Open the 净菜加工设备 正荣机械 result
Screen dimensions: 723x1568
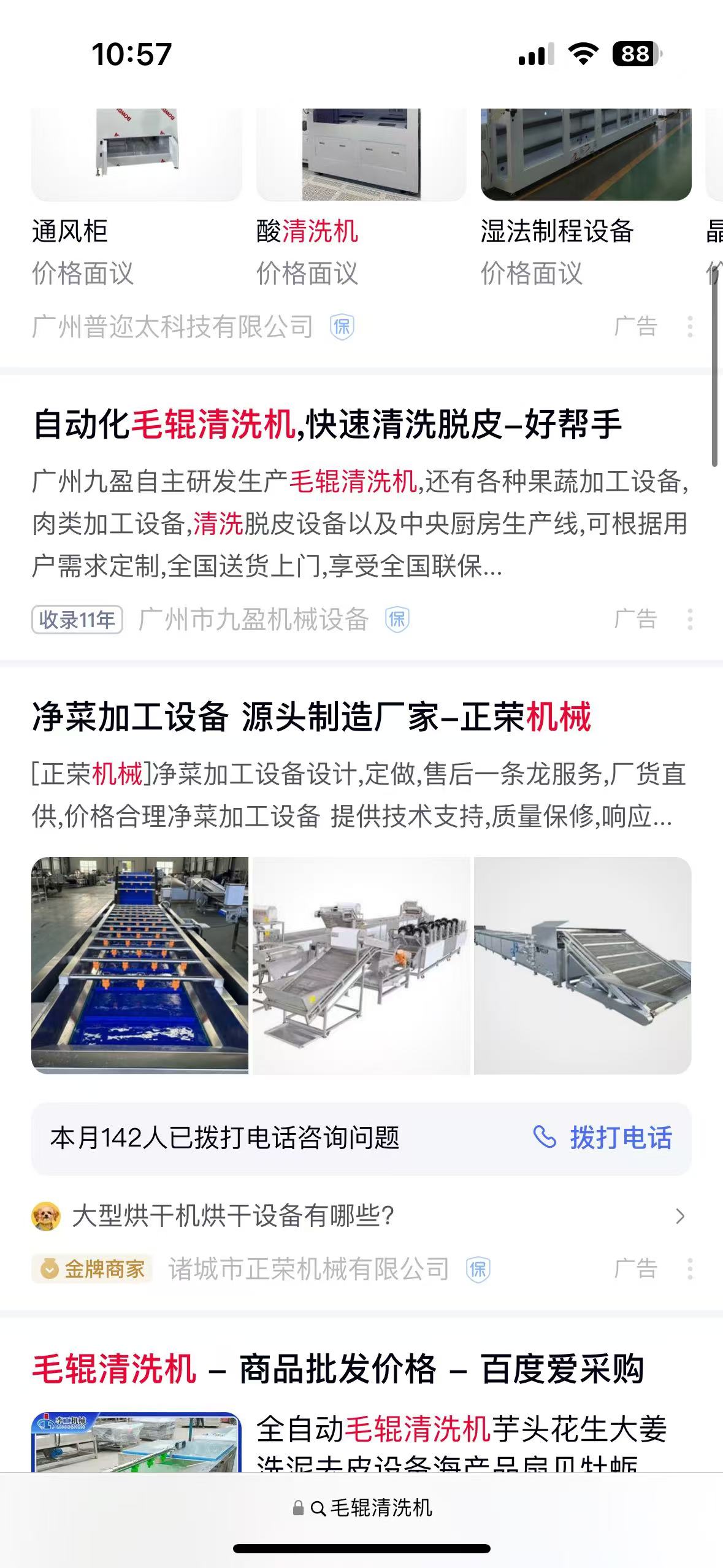pos(312,717)
